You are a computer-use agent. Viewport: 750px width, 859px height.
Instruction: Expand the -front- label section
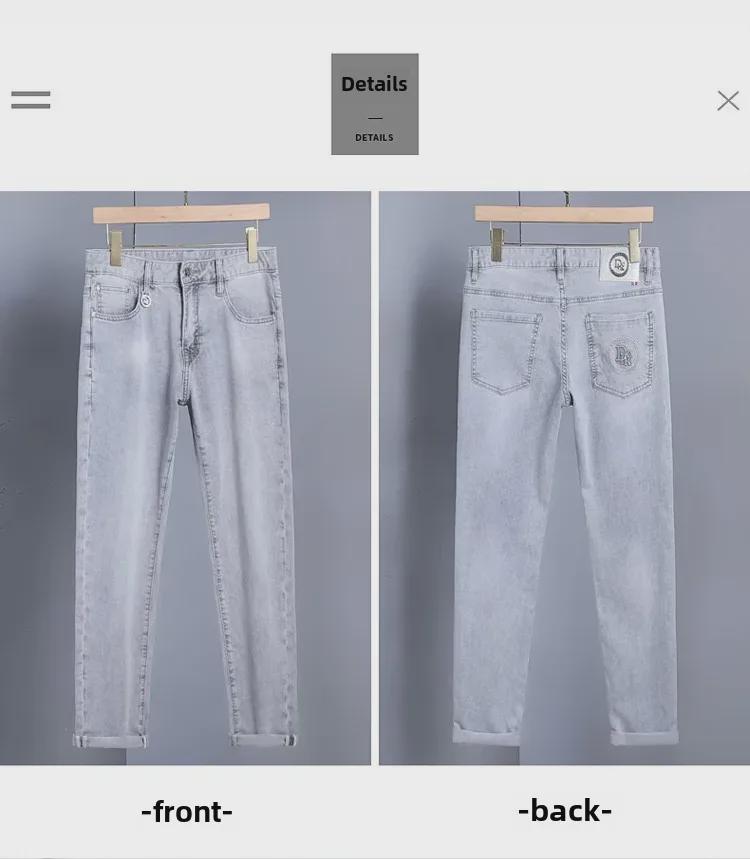(187, 811)
